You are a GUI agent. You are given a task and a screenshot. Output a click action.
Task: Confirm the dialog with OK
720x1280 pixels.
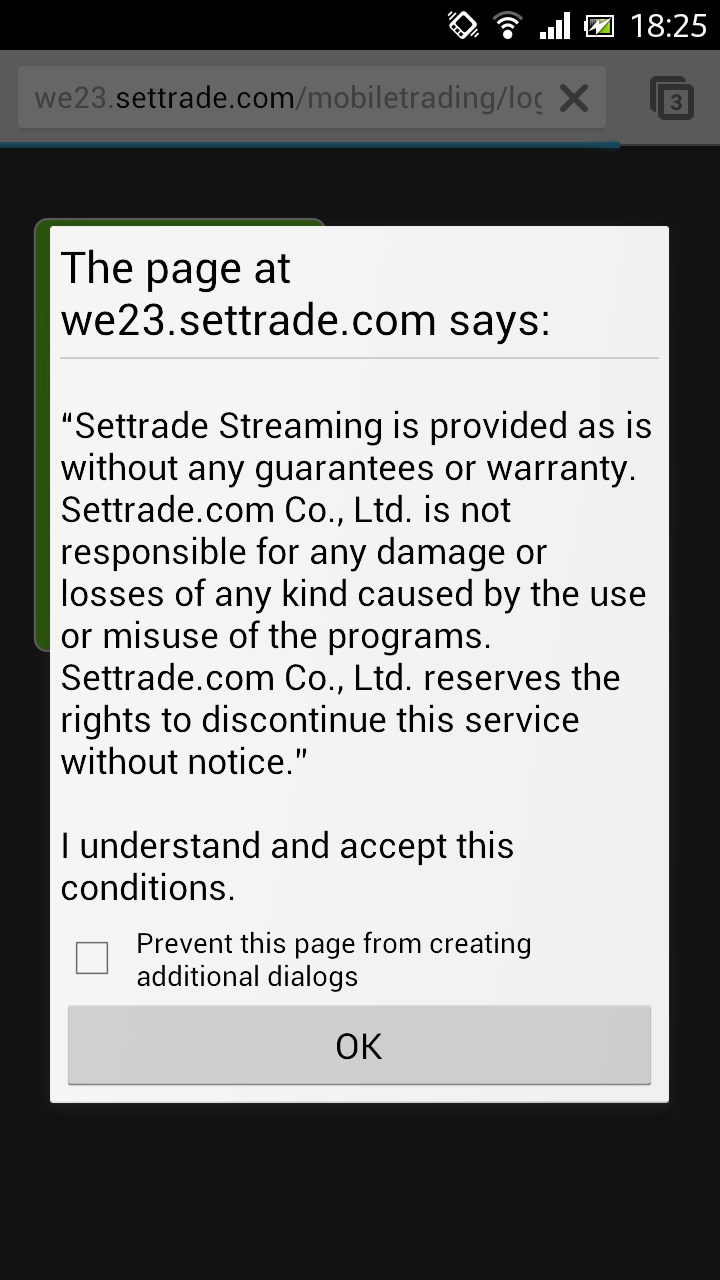359,1045
